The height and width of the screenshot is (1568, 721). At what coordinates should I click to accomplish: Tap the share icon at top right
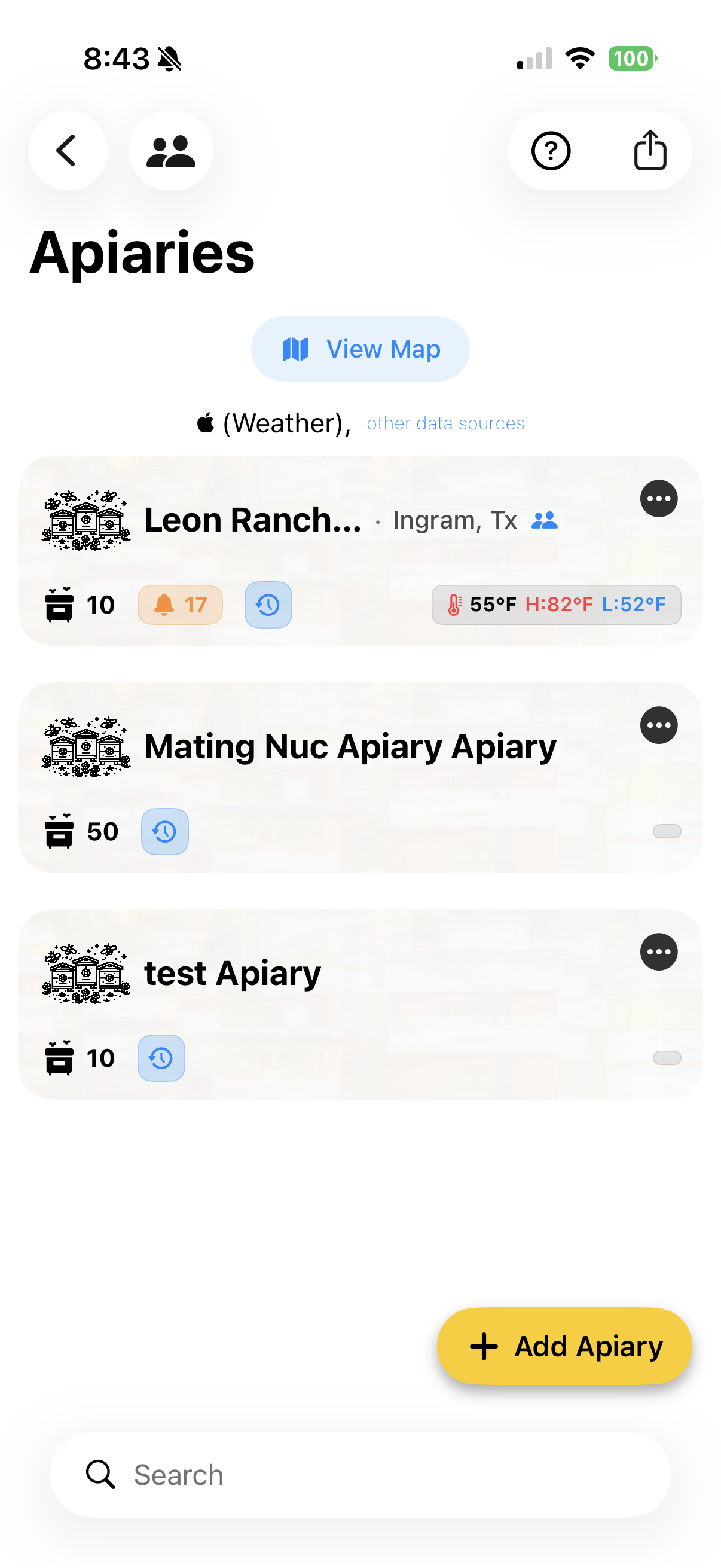[650, 151]
